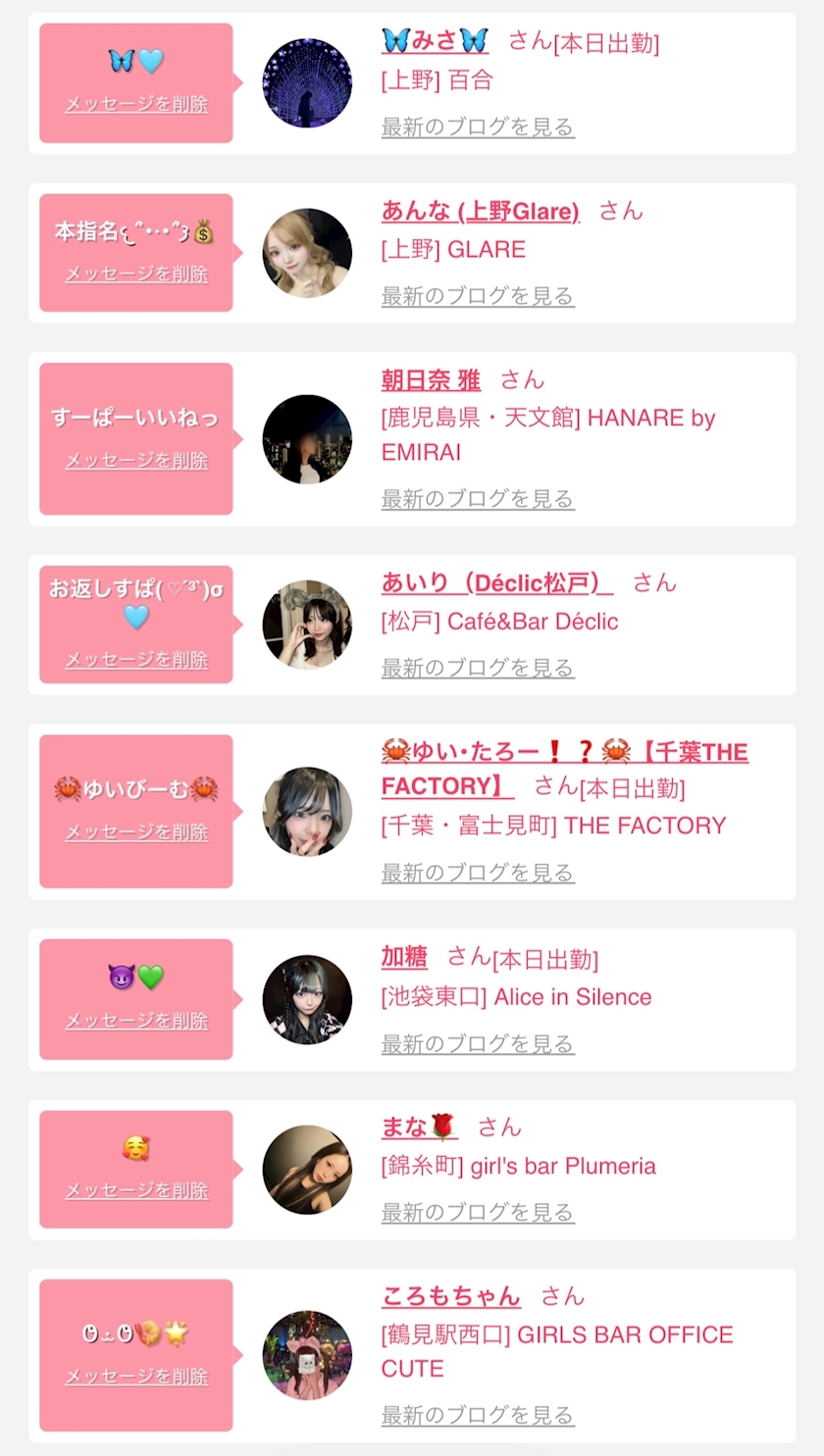Viewport: 824px width, 1456px height.
Task: Delete the message sent to まな
Action: (x=136, y=1190)
